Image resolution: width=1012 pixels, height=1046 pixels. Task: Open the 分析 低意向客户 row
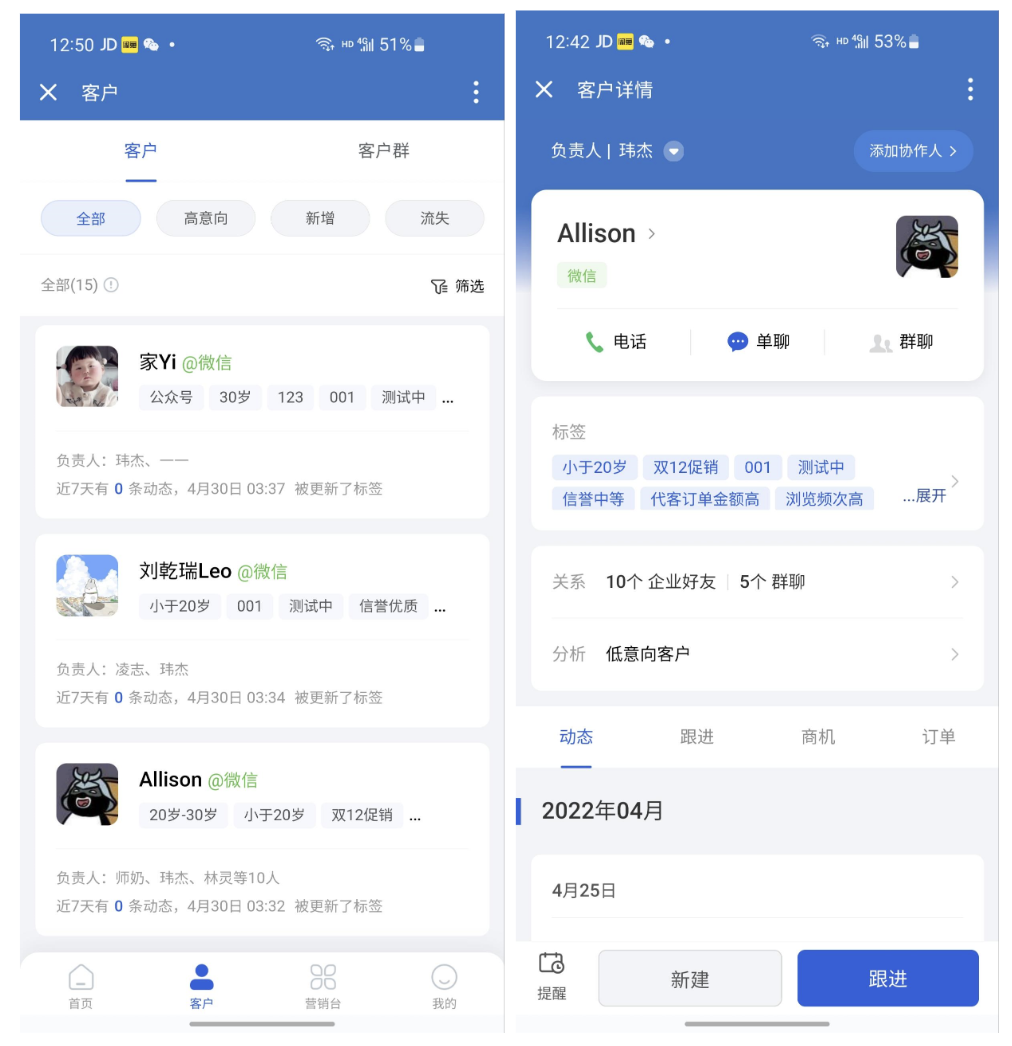(756, 654)
